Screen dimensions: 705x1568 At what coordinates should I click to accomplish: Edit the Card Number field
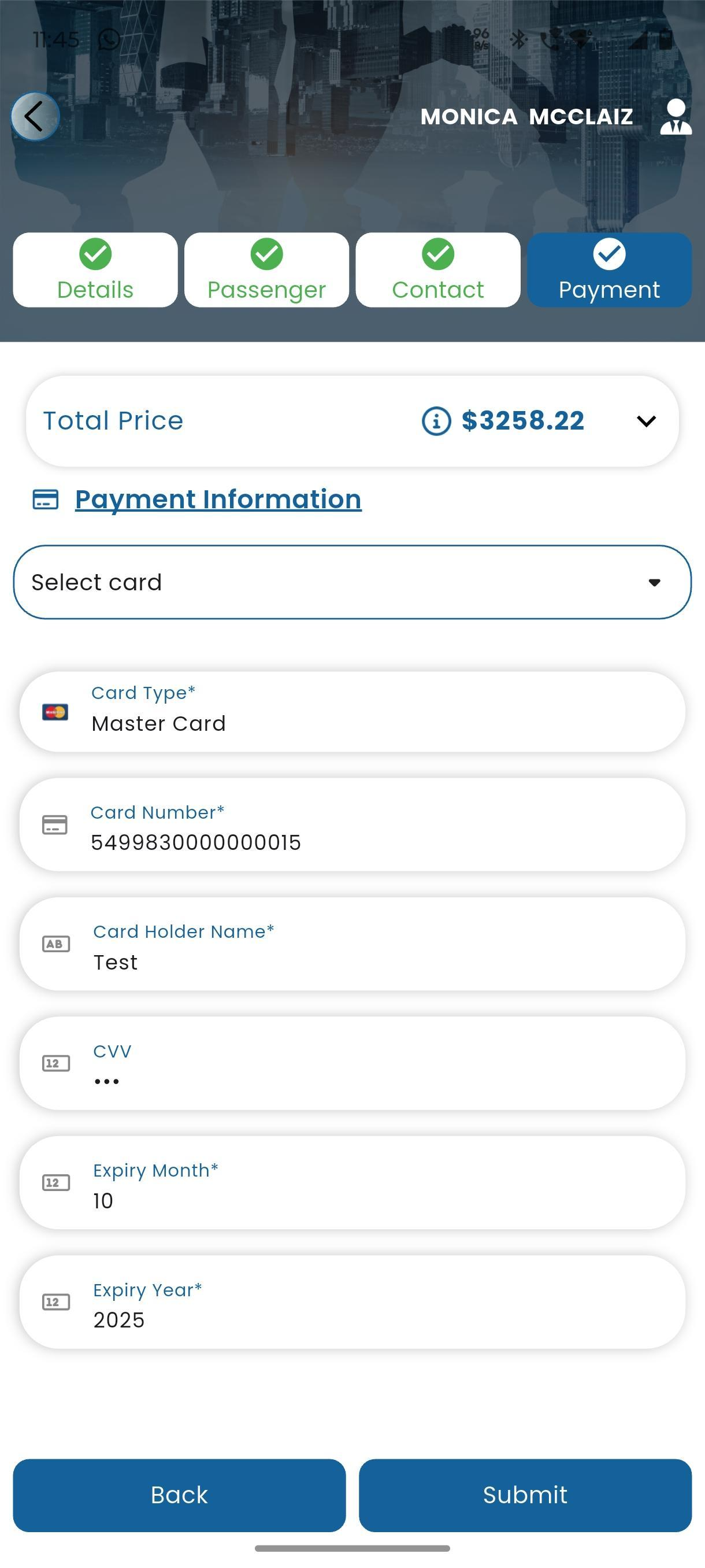coord(352,825)
